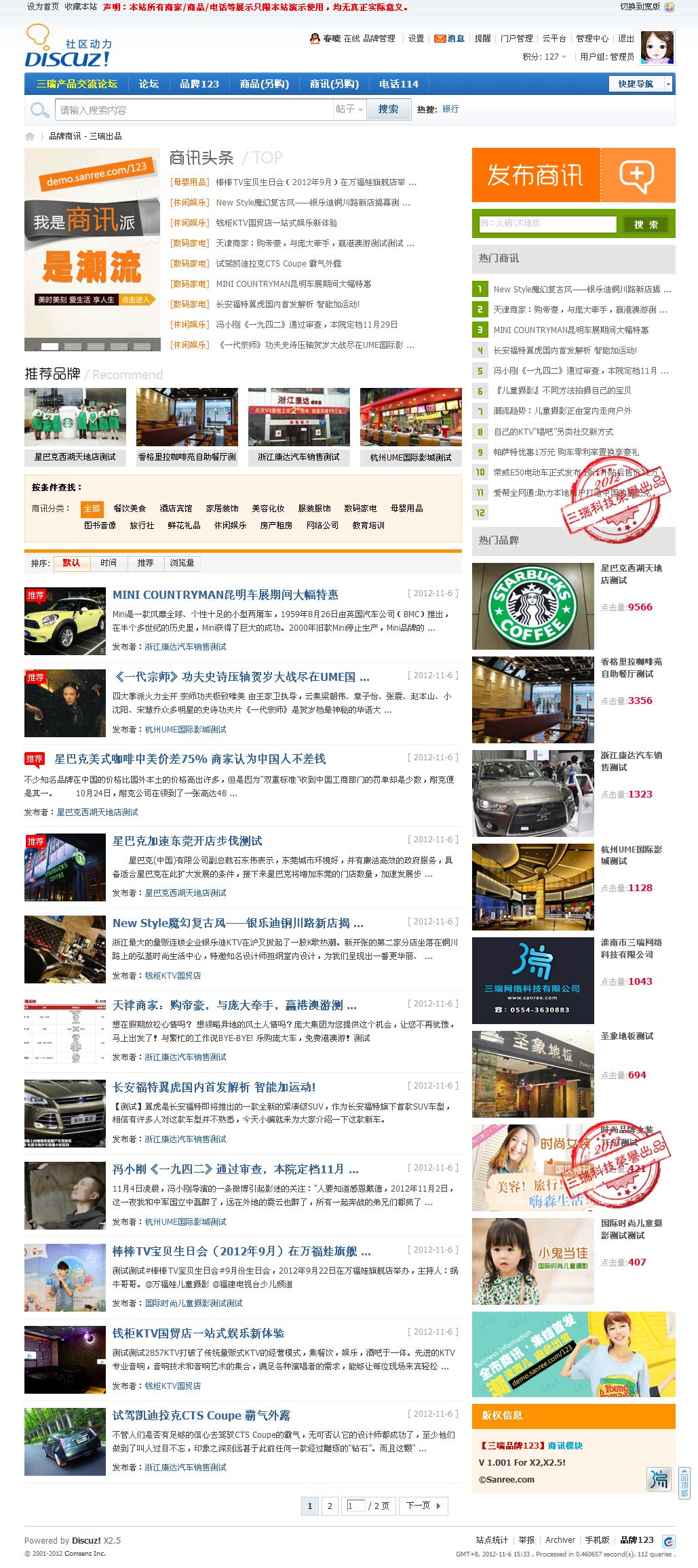Tap the 下一页 next page button
Image resolution: width=698 pixels, height=1568 pixels.
pyautogui.click(x=423, y=1506)
